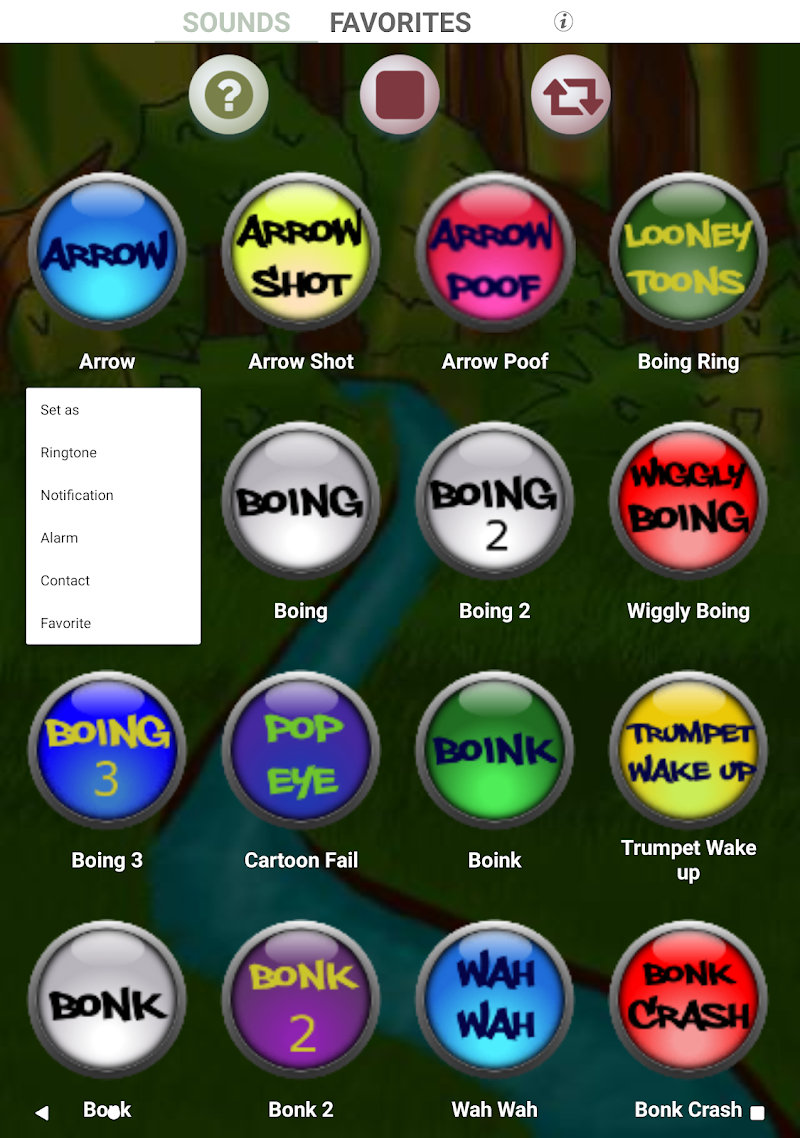
Task: Assign the sound to a Contact
Action: [66, 580]
